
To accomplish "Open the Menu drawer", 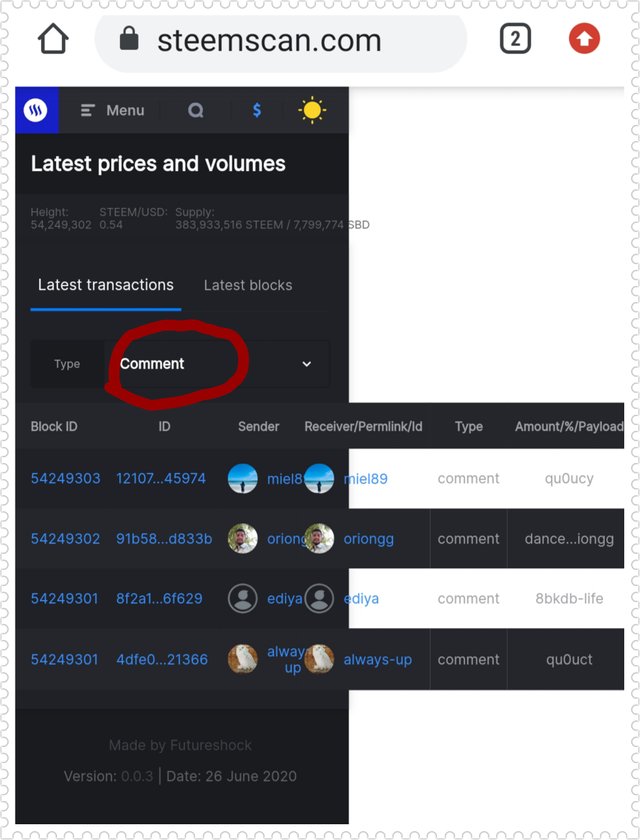I will (x=113, y=110).
